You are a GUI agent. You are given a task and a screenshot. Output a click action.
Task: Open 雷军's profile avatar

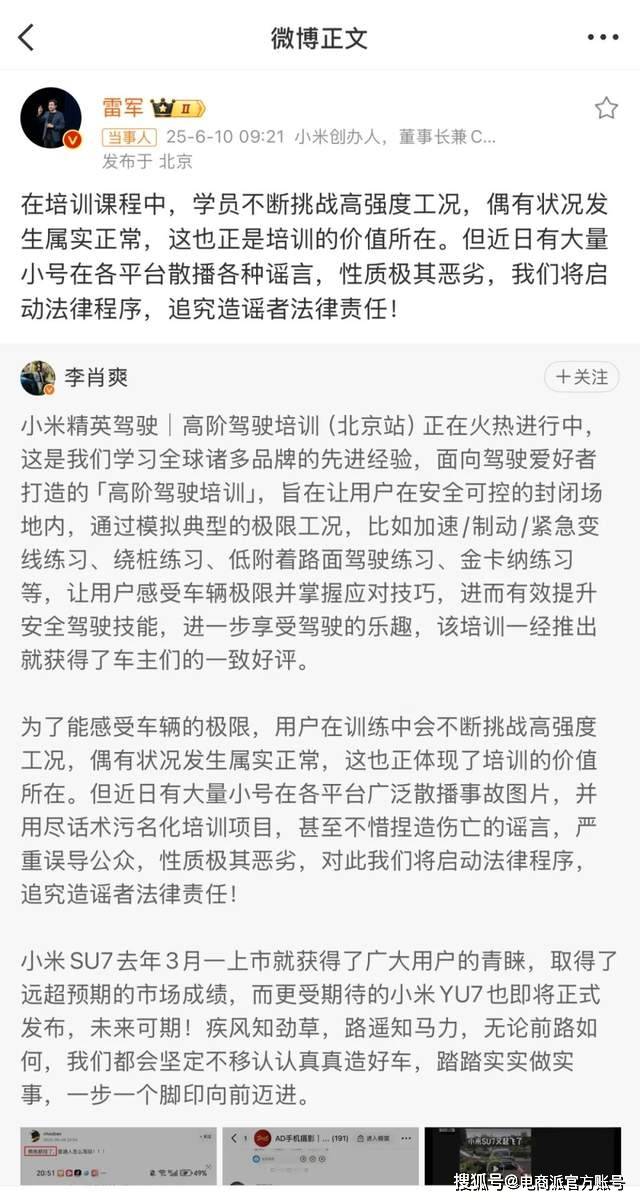(x=51, y=124)
